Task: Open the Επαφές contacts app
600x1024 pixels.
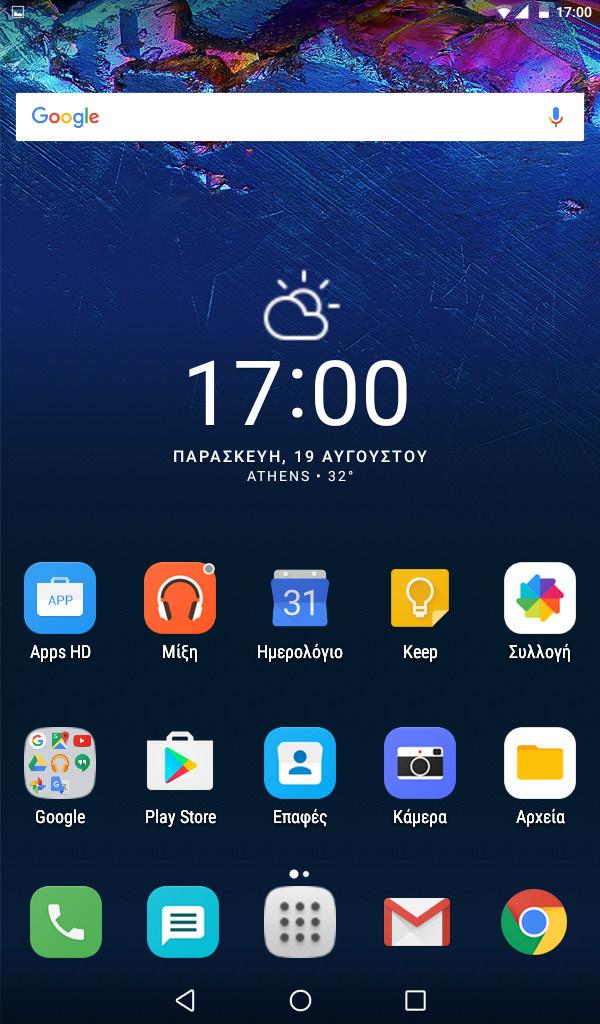Action: [x=300, y=763]
